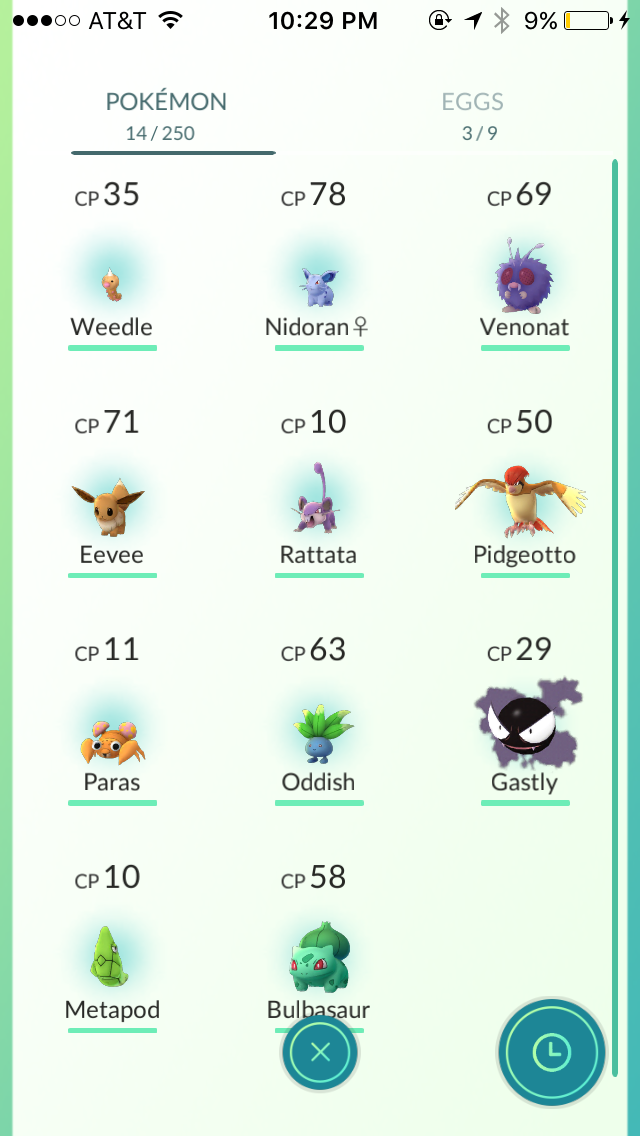Select the Pokémon tab
This screenshot has width=640, height=1136.
click(166, 115)
